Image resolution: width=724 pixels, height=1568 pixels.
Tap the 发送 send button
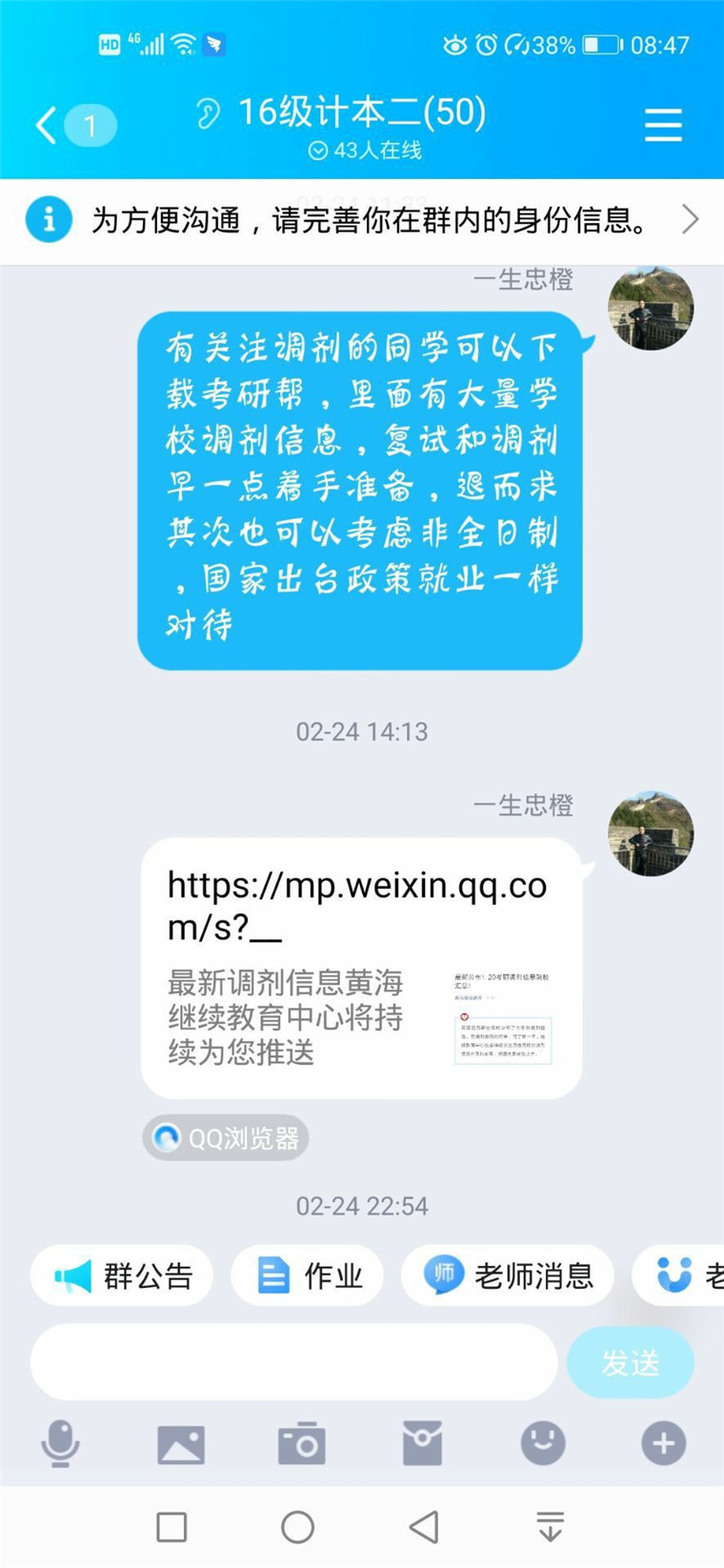tap(630, 1362)
